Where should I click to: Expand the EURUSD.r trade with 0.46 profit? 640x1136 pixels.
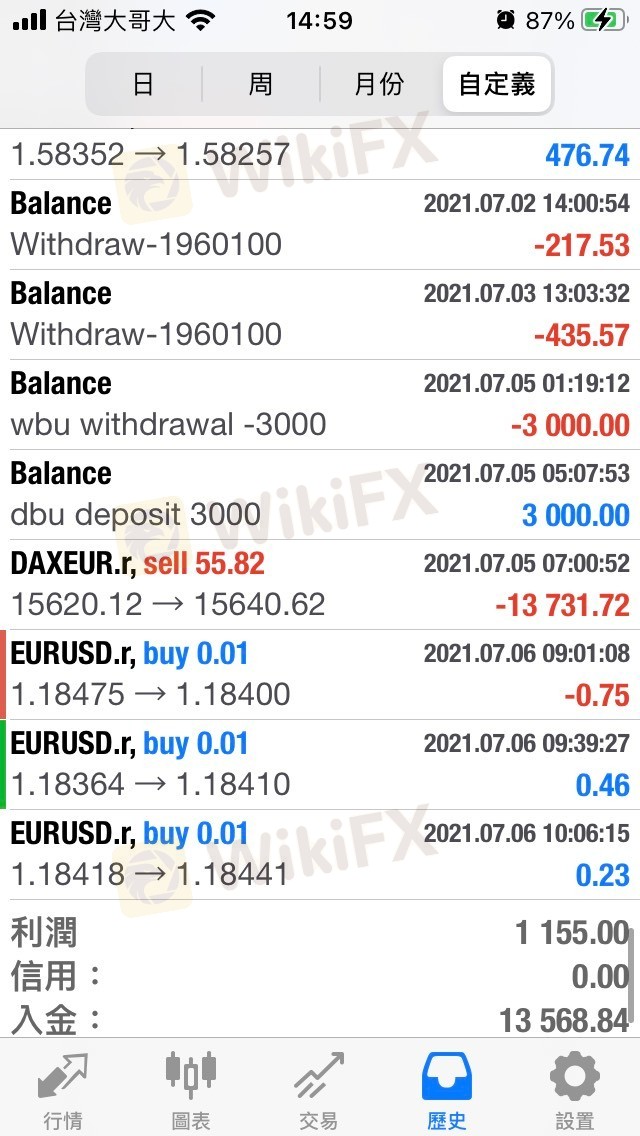click(320, 764)
